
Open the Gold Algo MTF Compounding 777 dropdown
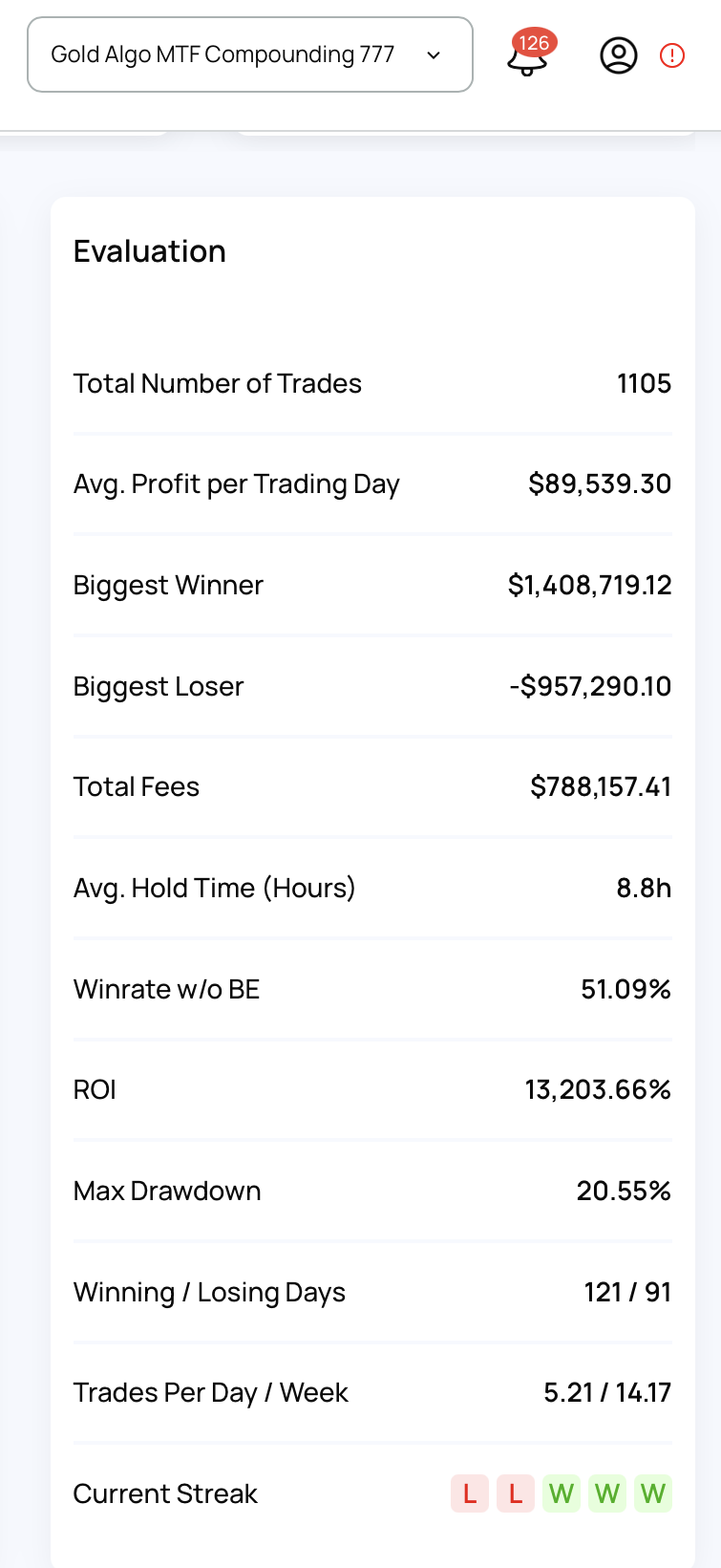pos(250,54)
